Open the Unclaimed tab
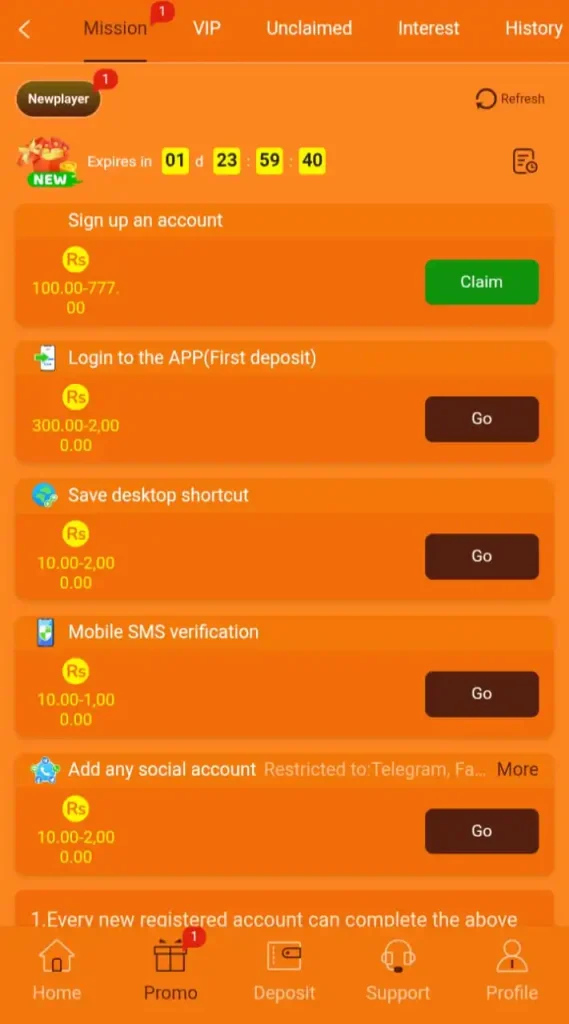 coord(309,28)
